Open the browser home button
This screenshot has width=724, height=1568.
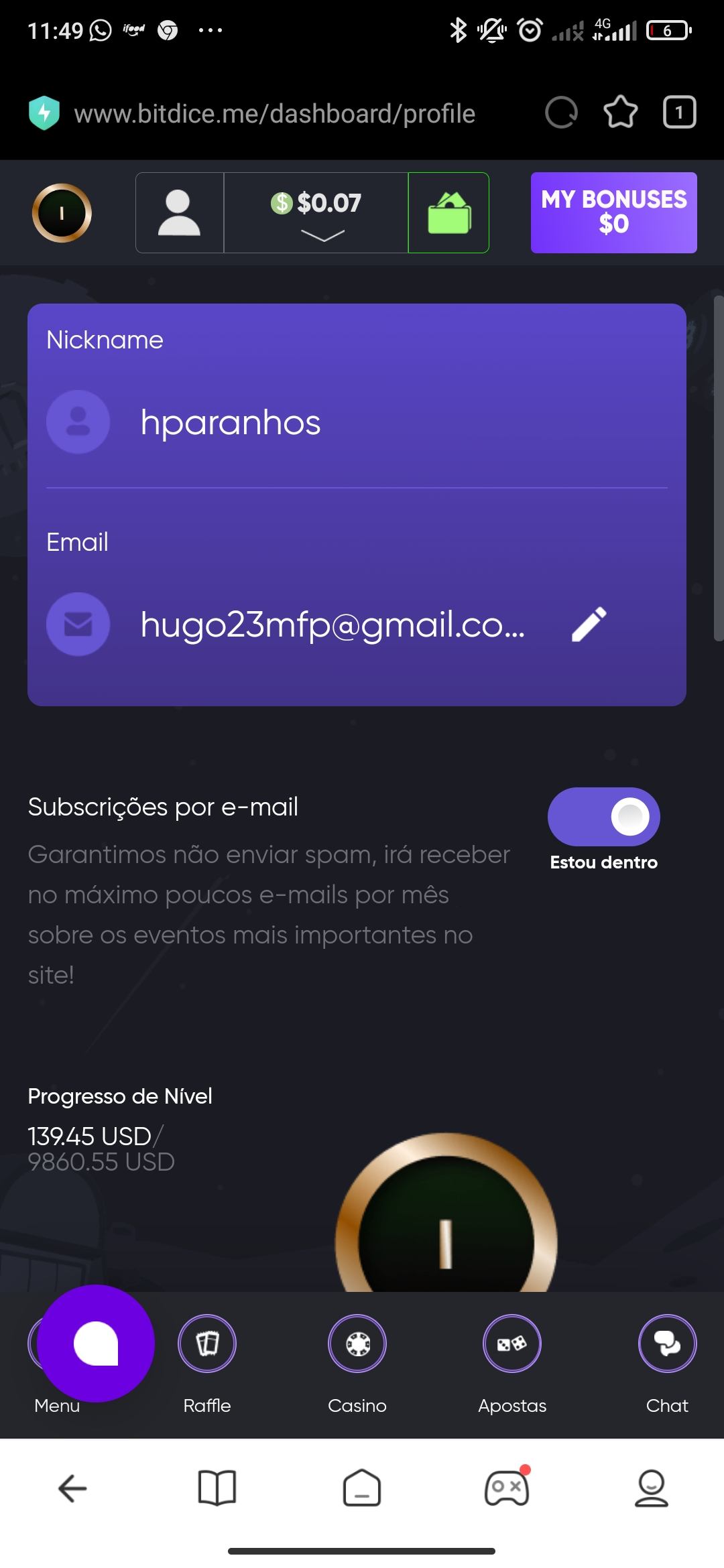pos(362,1488)
